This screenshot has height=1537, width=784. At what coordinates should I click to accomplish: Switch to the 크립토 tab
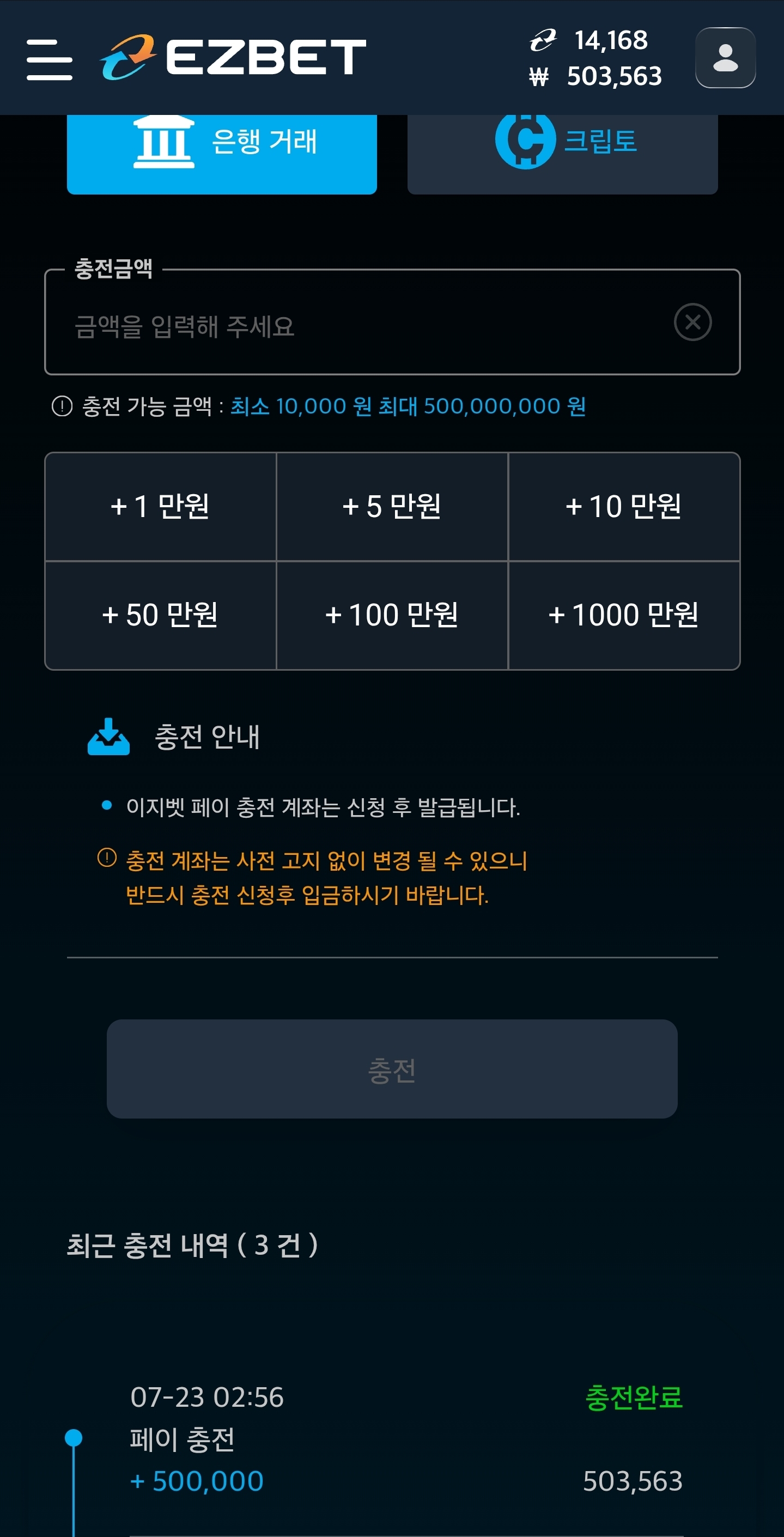tap(562, 153)
